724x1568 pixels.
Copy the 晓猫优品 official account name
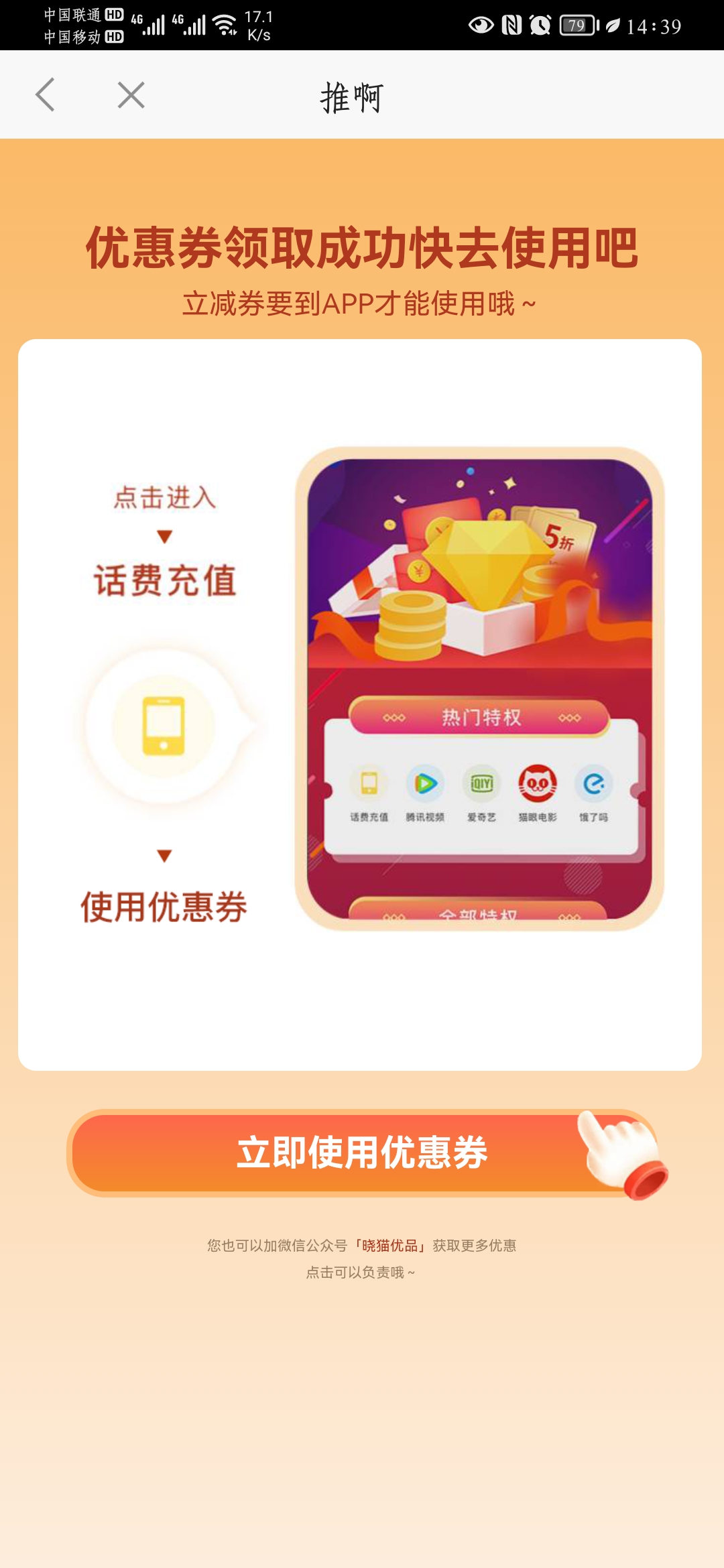[x=390, y=1246]
